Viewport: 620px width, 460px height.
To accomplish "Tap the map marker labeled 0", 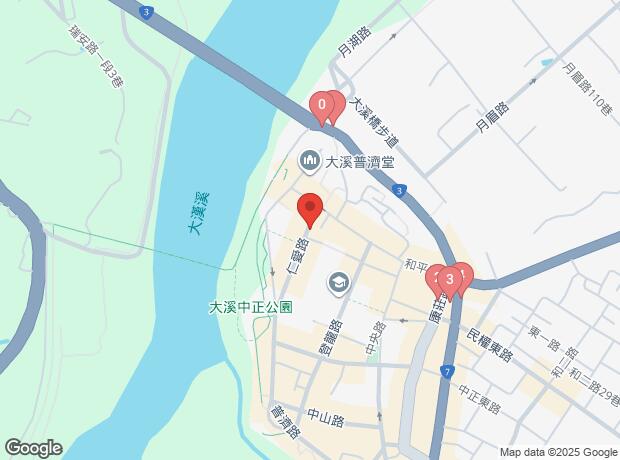I will (x=322, y=105).
